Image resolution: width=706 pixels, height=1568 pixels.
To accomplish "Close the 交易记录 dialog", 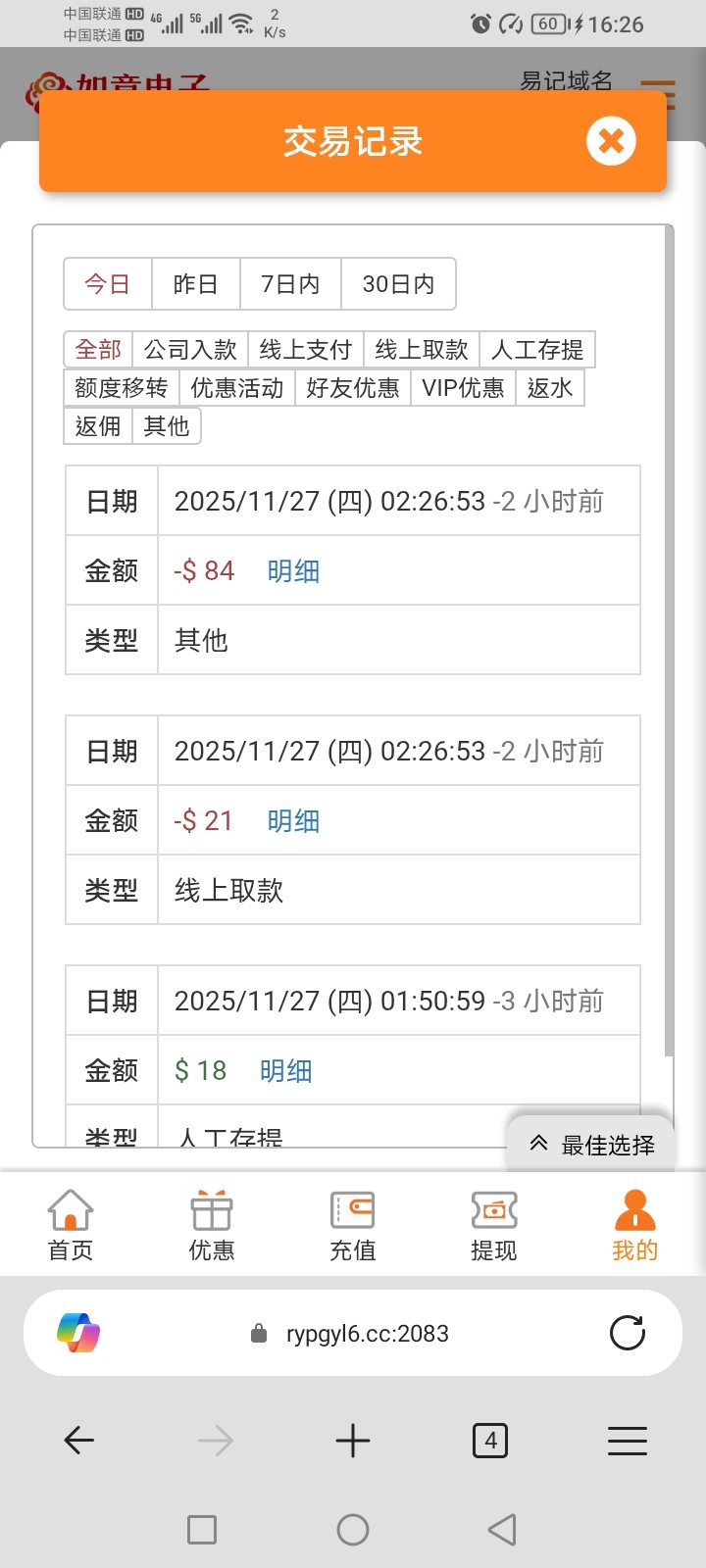I will pos(611,141).
